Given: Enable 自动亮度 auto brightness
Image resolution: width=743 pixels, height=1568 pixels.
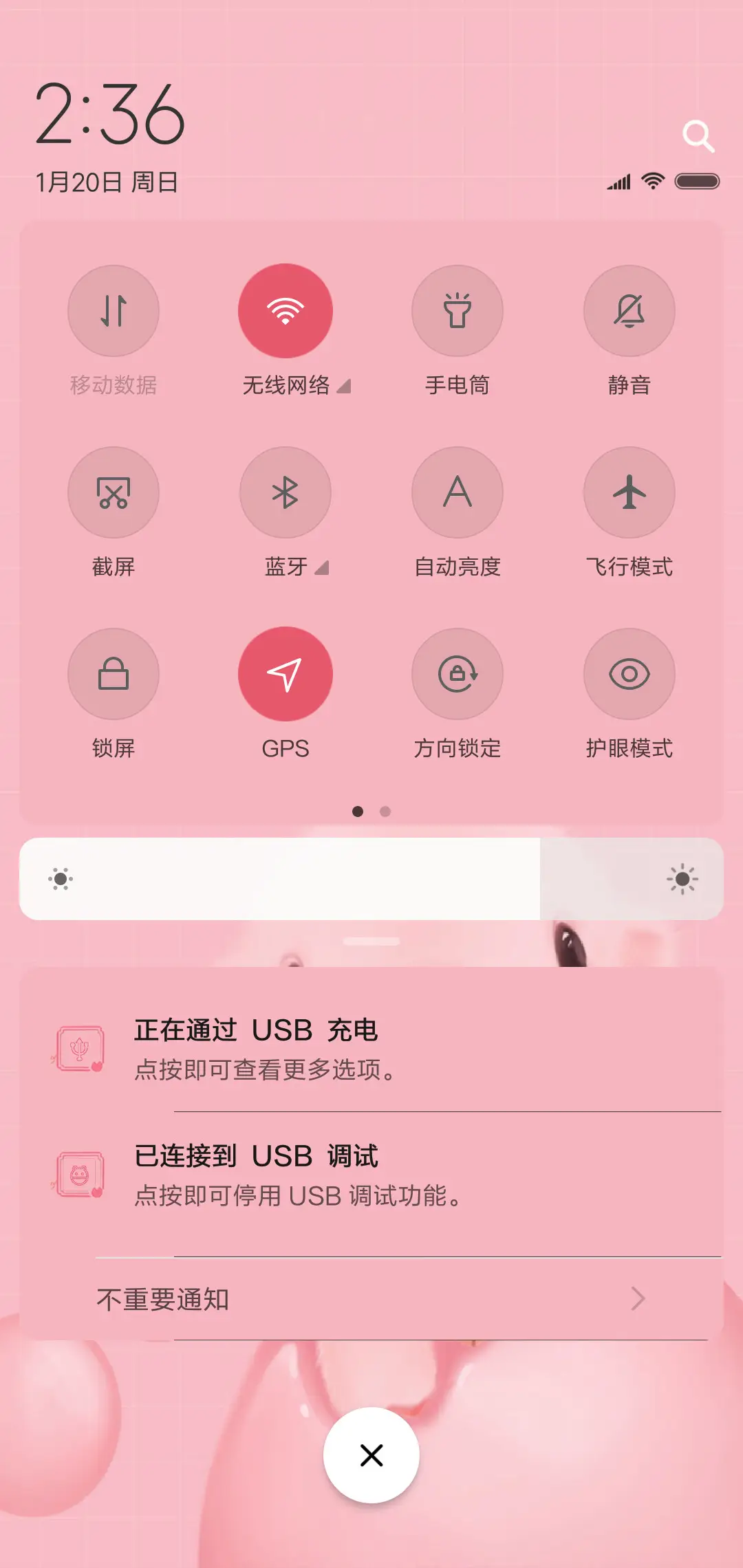Looking at the screenshot, I should 457,492.
